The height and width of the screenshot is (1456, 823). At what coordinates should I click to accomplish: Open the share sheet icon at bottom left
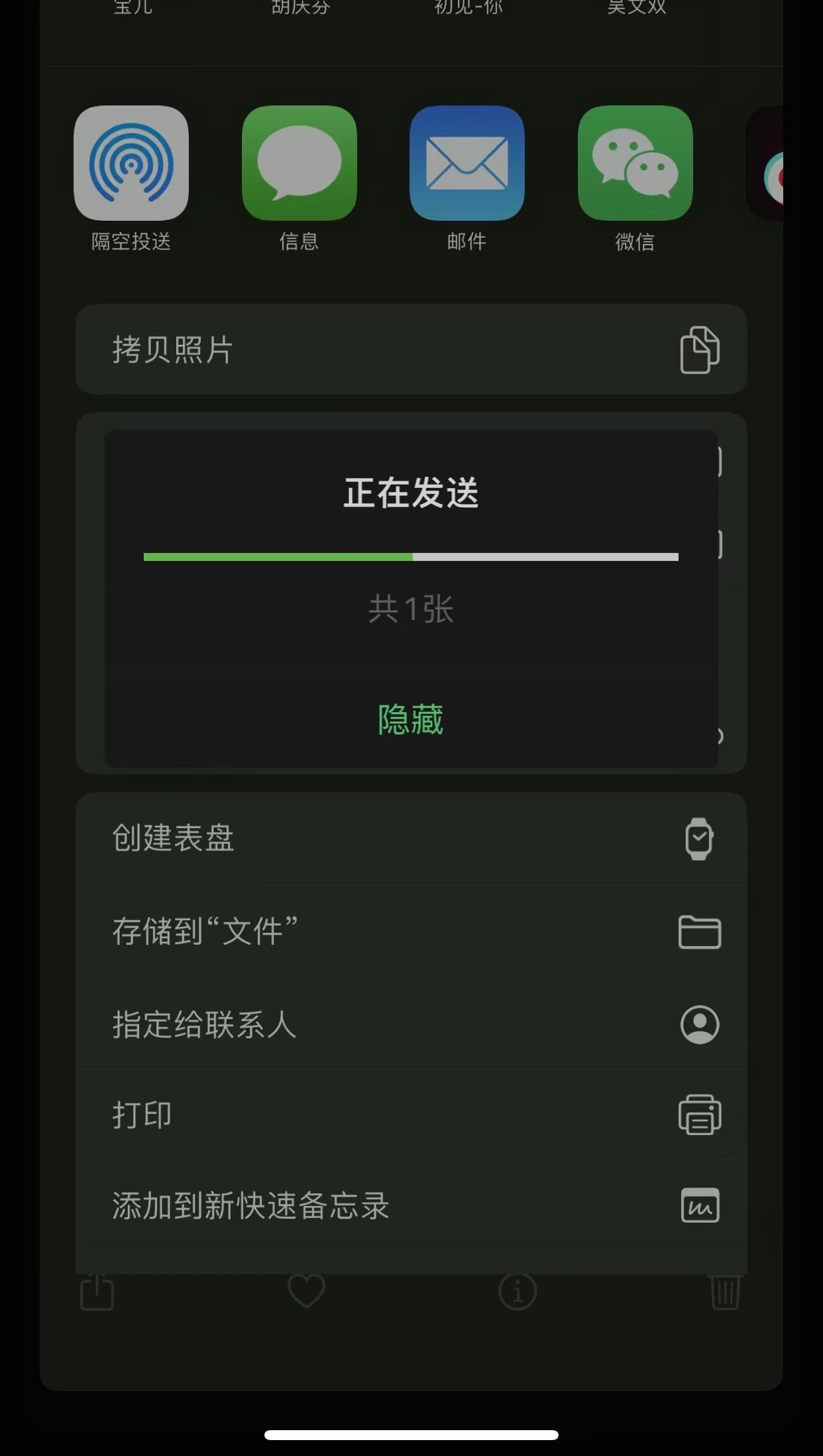(97, 1292)
